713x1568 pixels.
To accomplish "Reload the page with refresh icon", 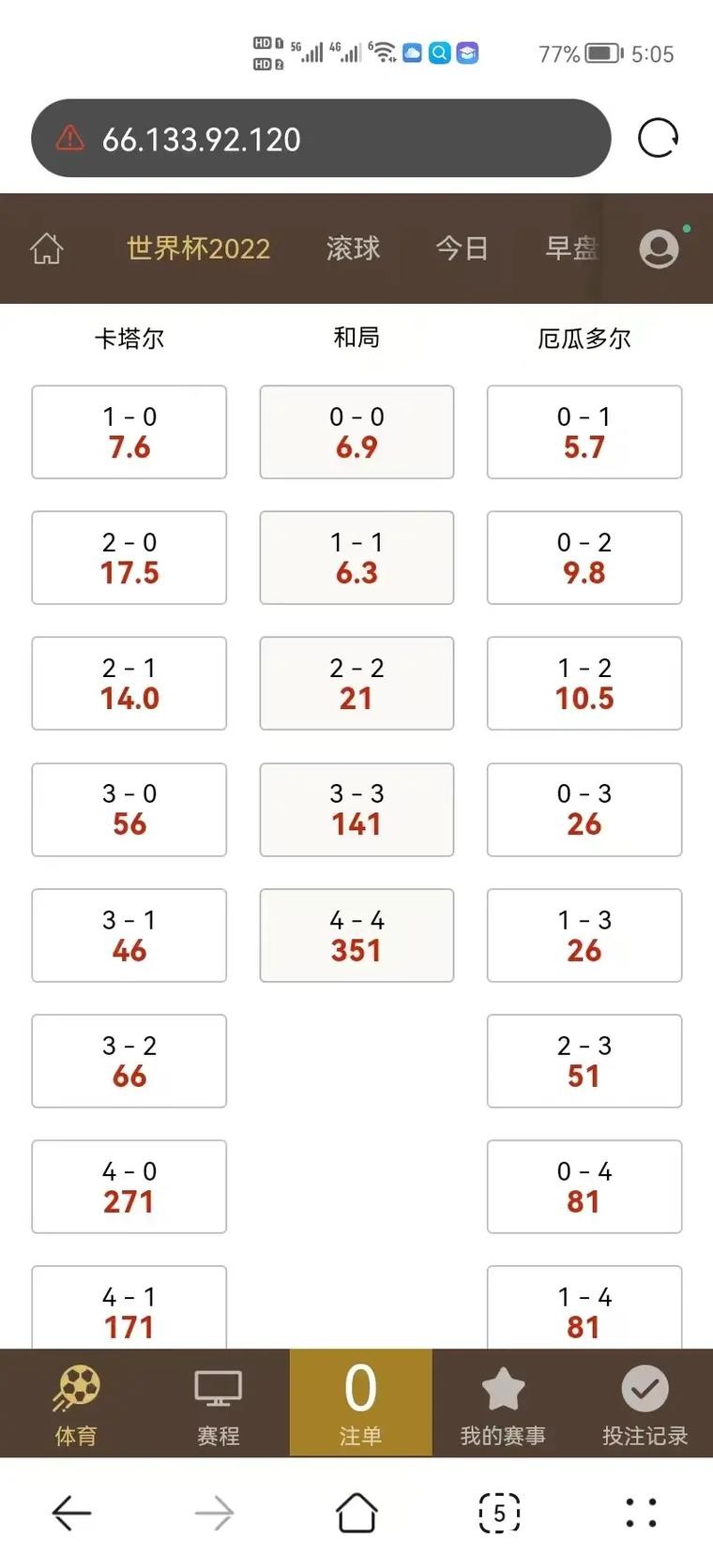I will [657, 137].
